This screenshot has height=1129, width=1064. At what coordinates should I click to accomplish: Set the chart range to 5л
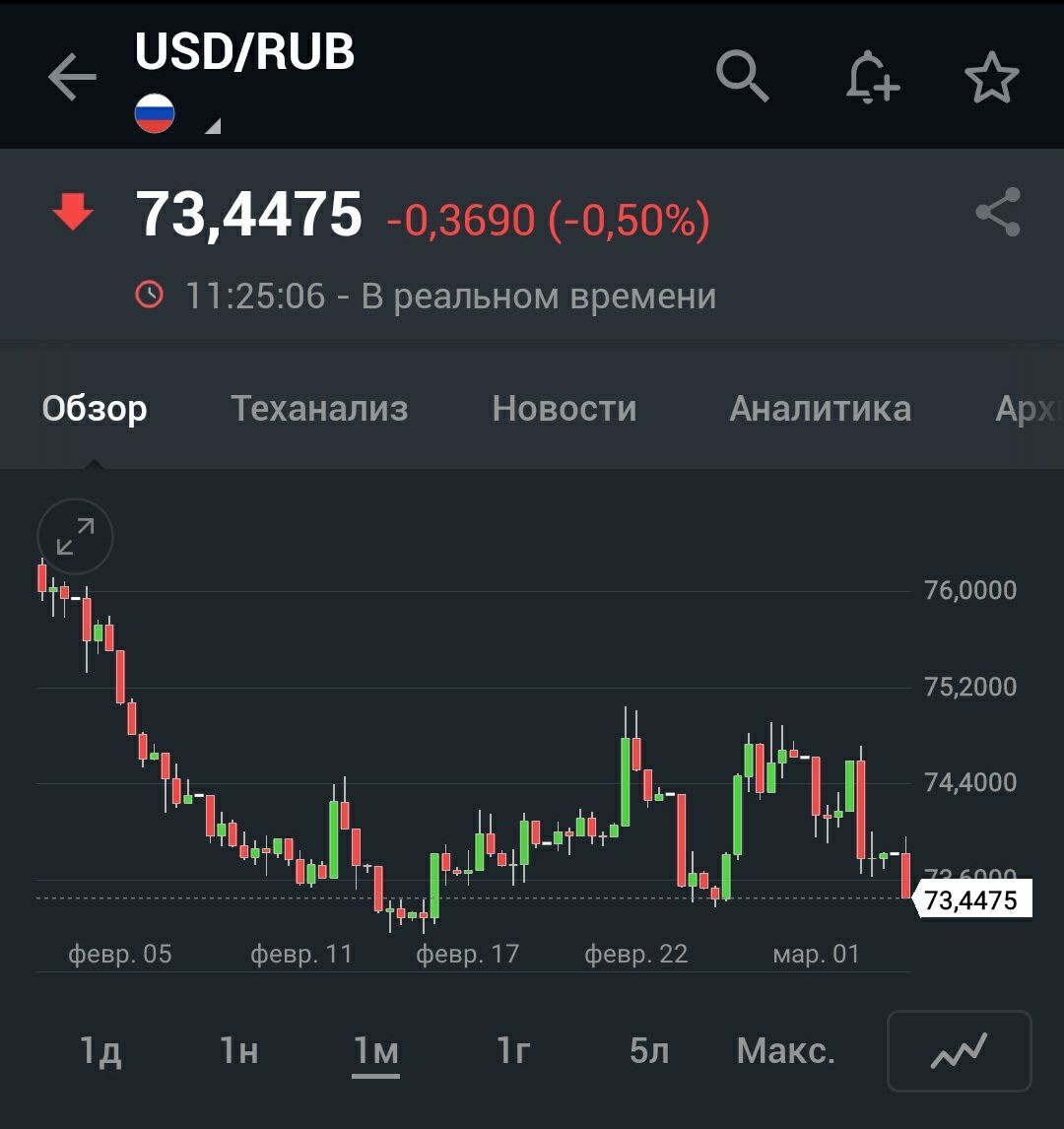[649, 1051]
